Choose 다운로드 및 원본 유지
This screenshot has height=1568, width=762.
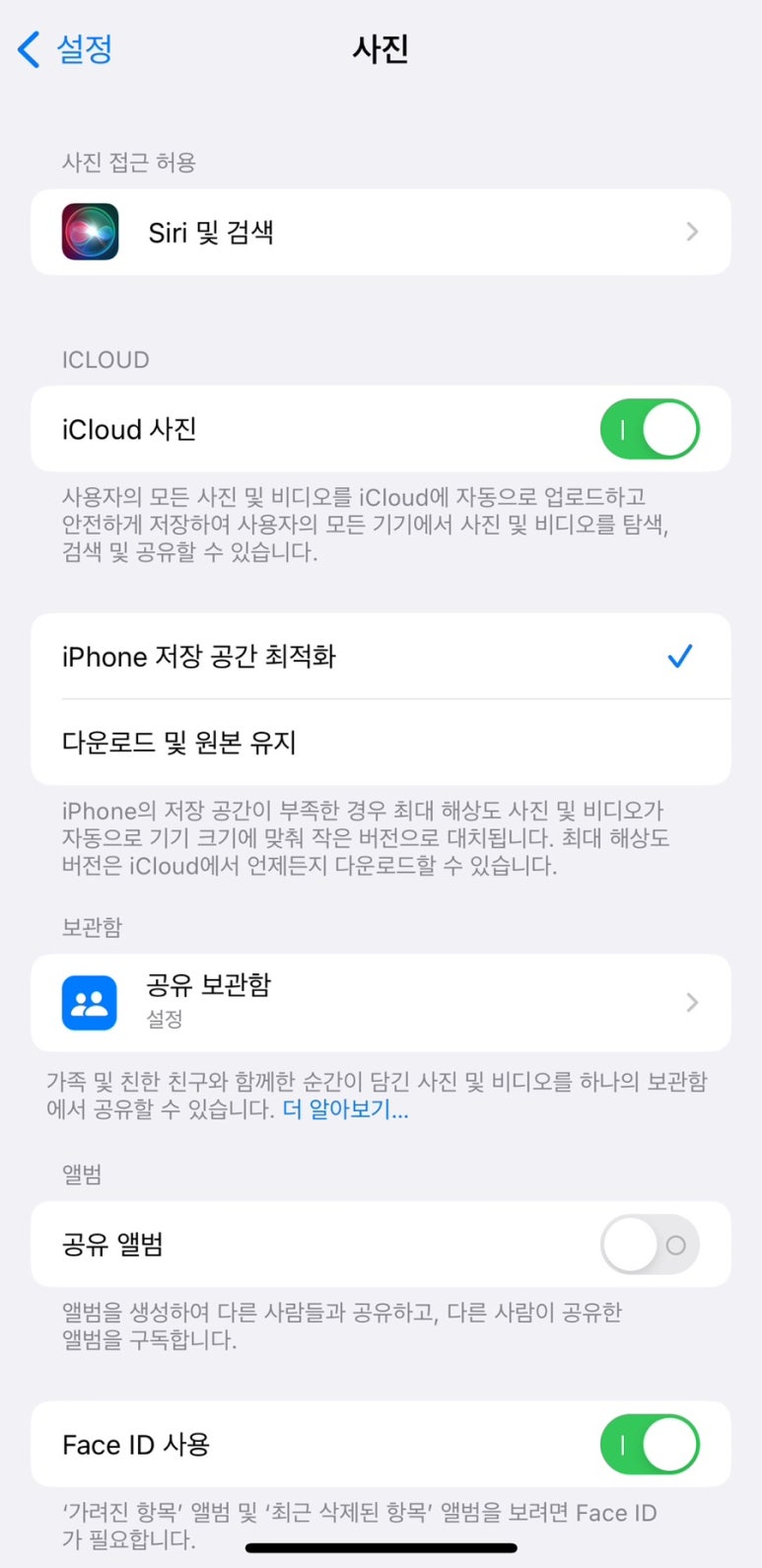pos(381,743)
